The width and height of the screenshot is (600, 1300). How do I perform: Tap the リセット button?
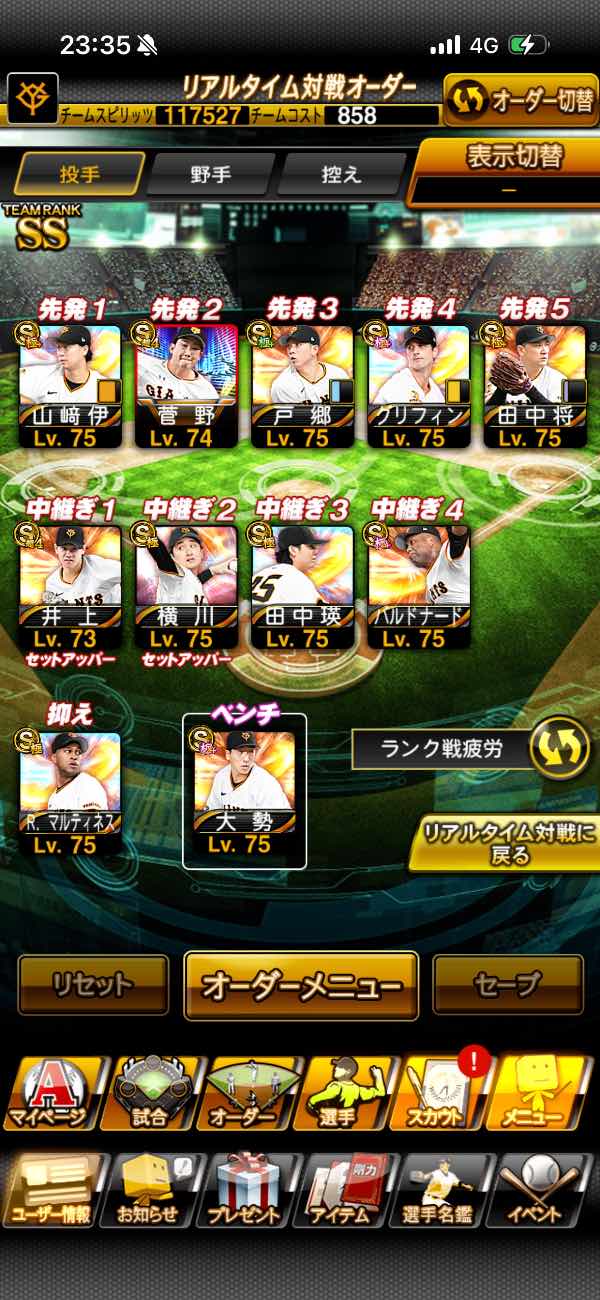pyautogui.click(x=93, y=985)
